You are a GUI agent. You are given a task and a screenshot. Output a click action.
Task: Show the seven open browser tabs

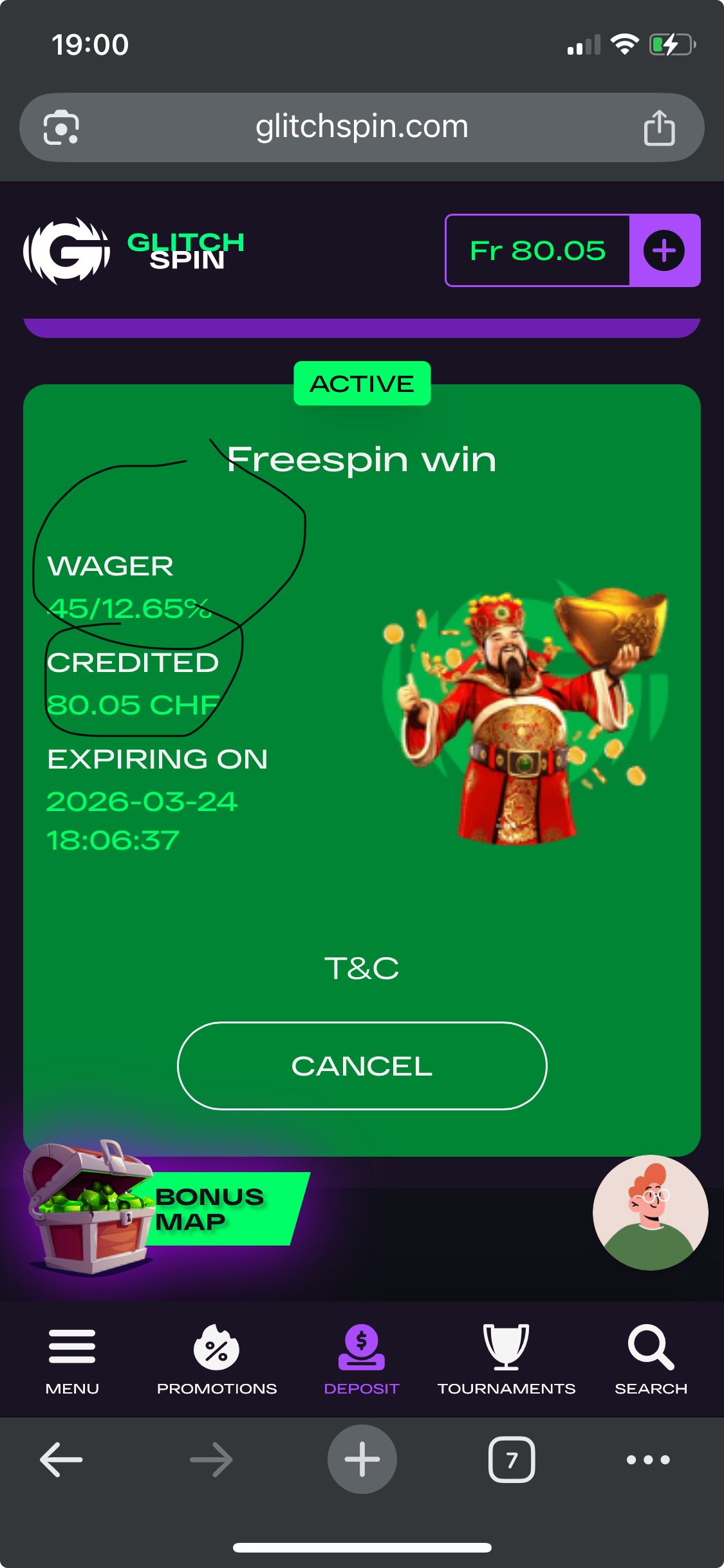pos(512,1459)
